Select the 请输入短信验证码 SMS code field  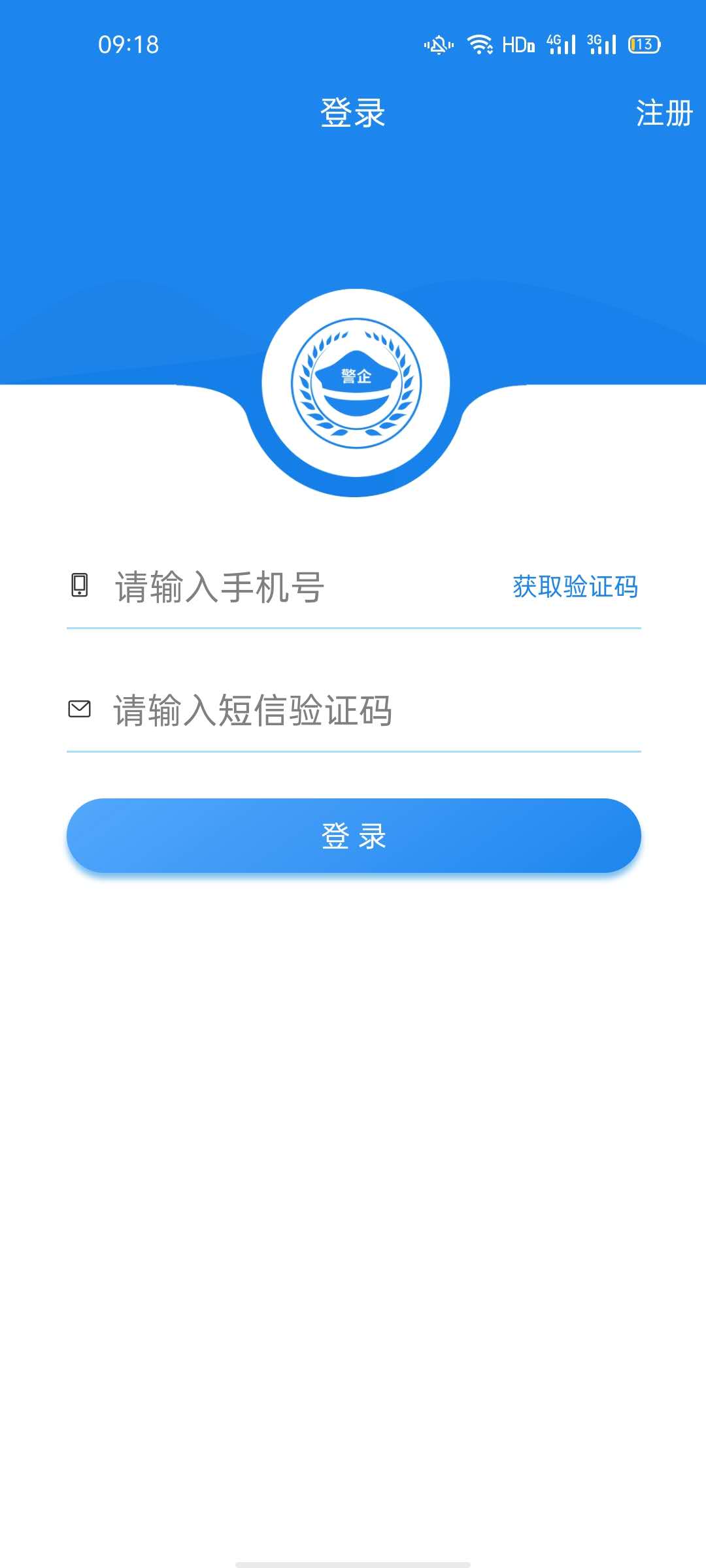coord(353,710)
